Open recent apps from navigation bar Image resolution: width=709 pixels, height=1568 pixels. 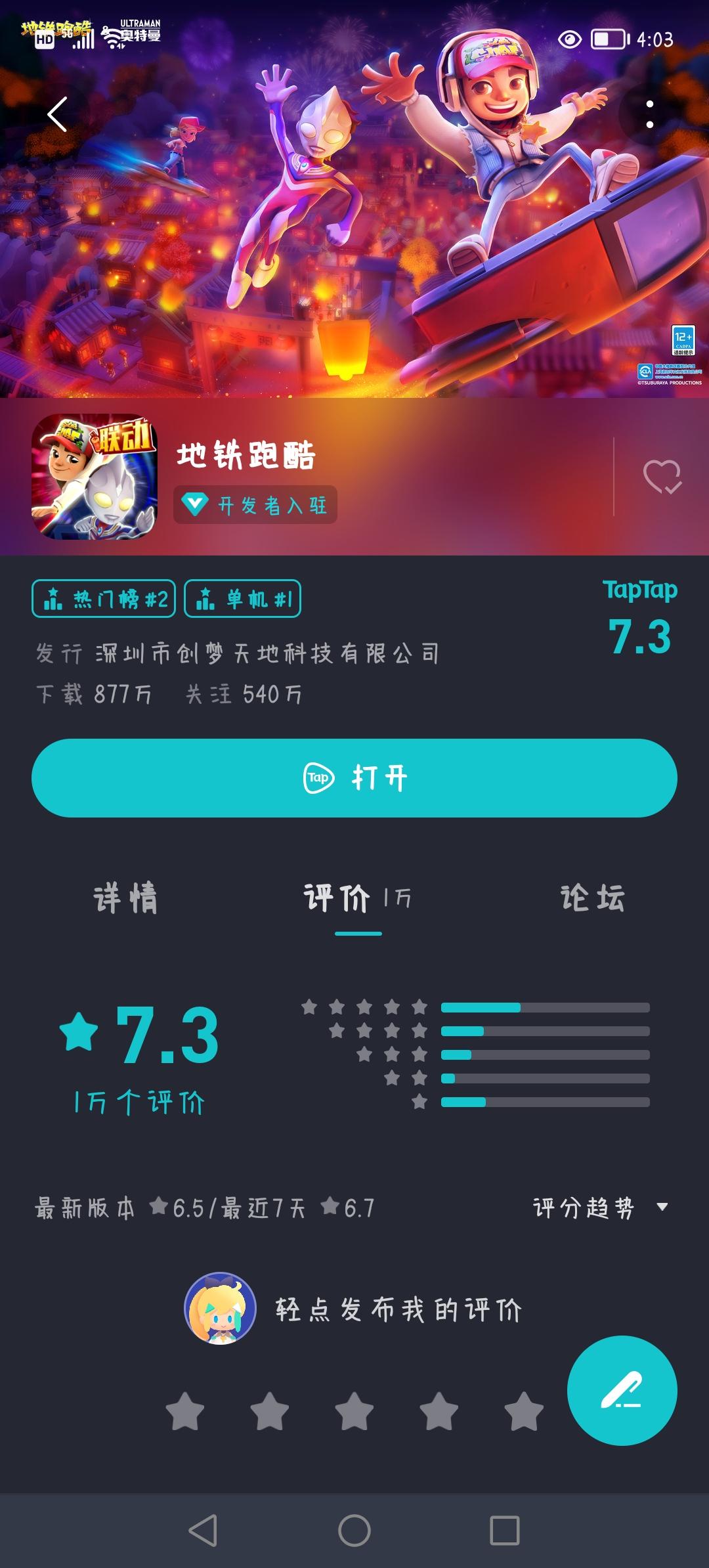pyautogui.click(x=505, y=1531)
